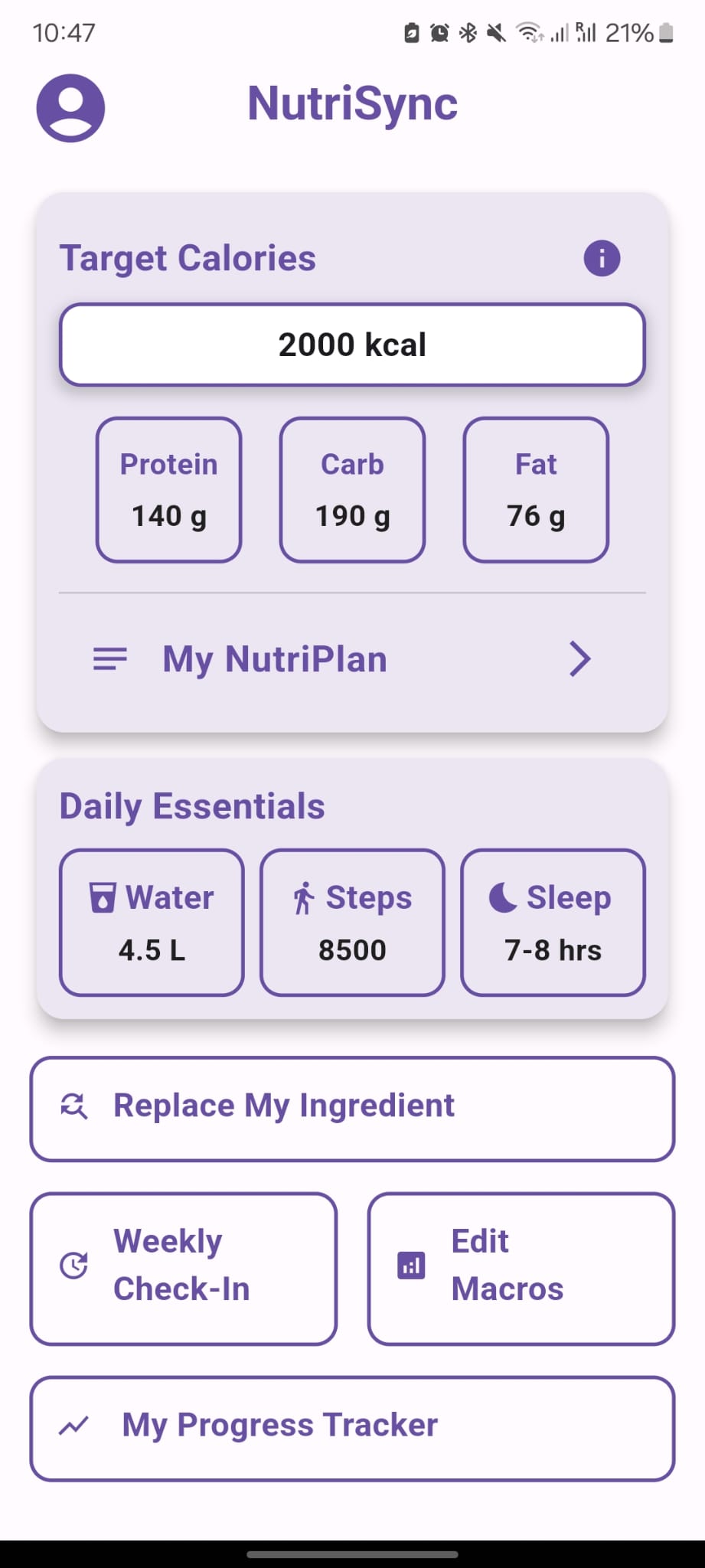
Task: Select the Protein 140 g macro card
Action: click(x=168, y=488)
